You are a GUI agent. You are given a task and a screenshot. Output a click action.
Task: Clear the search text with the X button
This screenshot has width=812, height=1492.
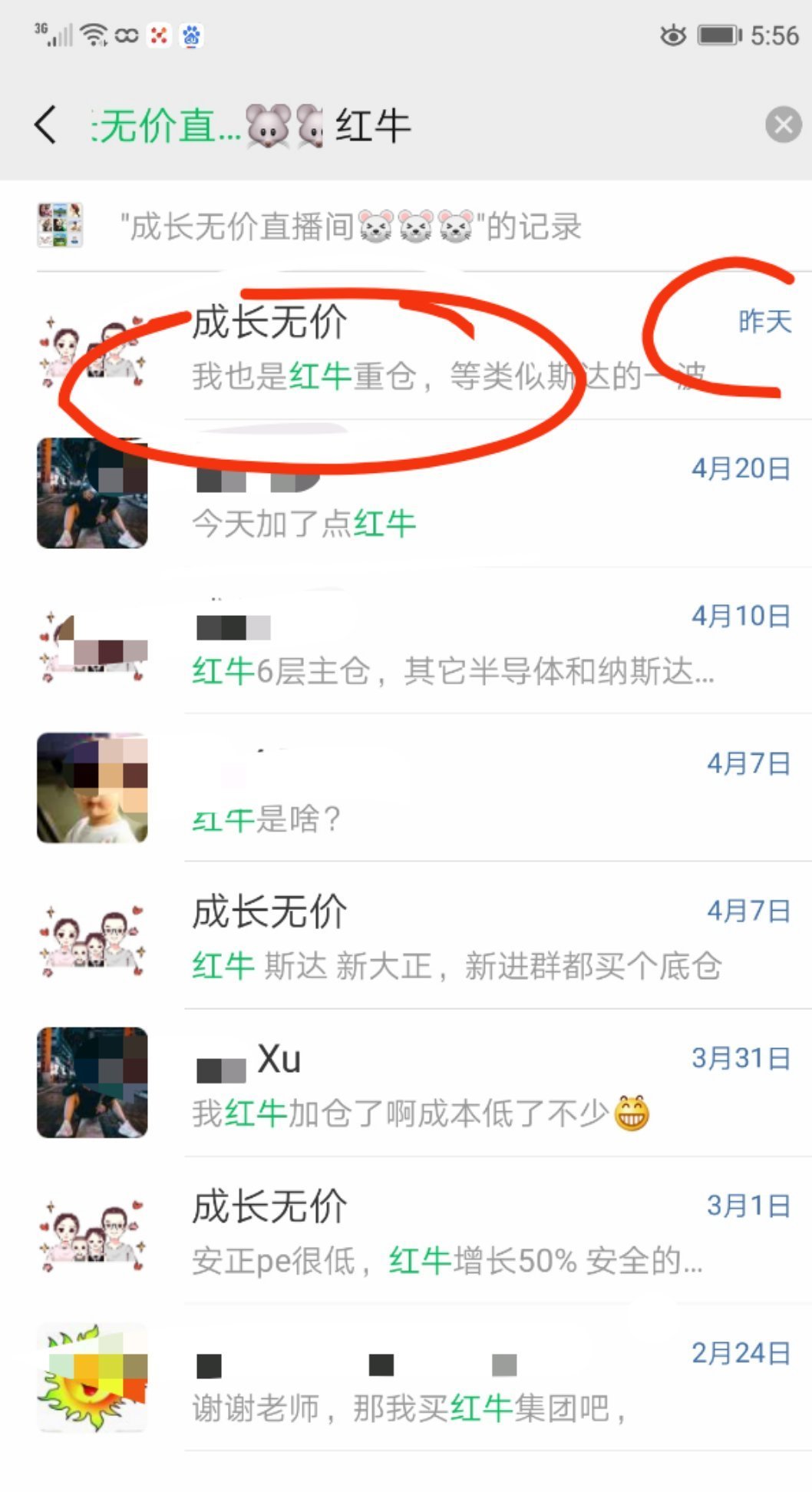tap(783, 125)
